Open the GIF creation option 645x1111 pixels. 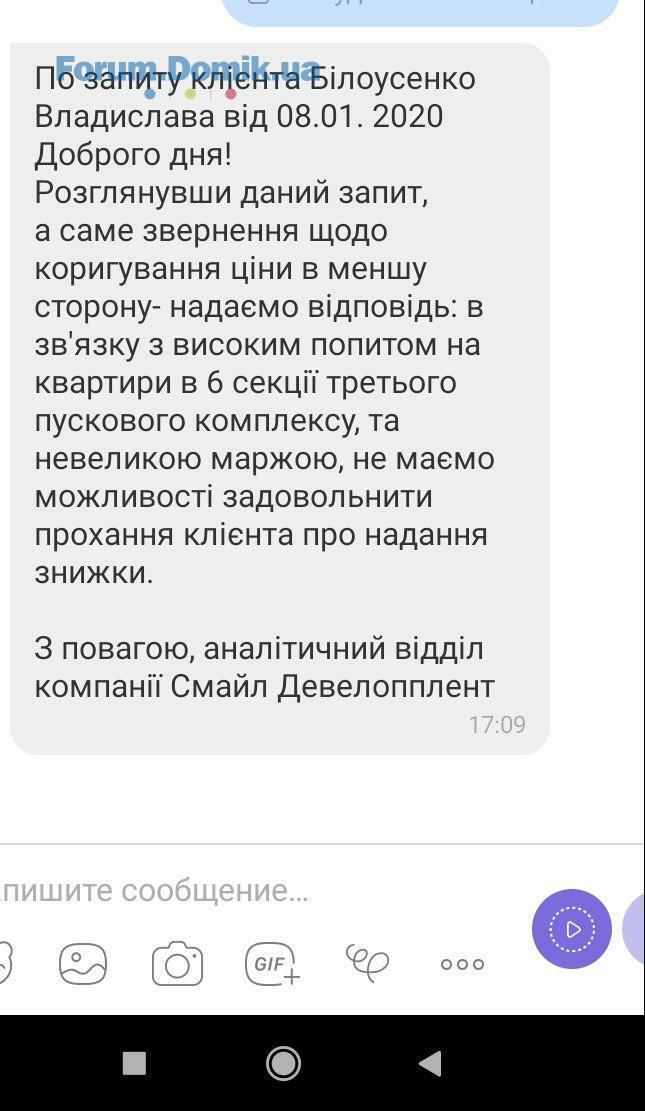click(x=272, y=964)
